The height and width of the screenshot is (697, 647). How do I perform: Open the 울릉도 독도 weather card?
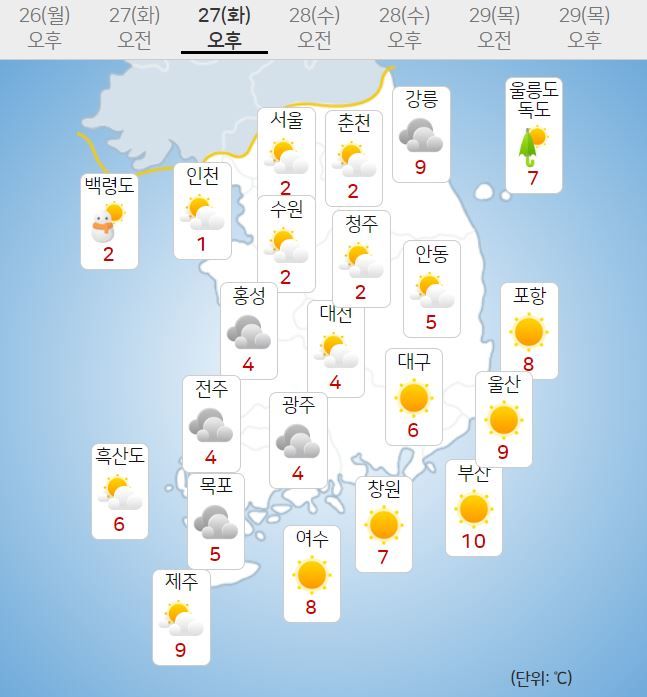(533, 137)
